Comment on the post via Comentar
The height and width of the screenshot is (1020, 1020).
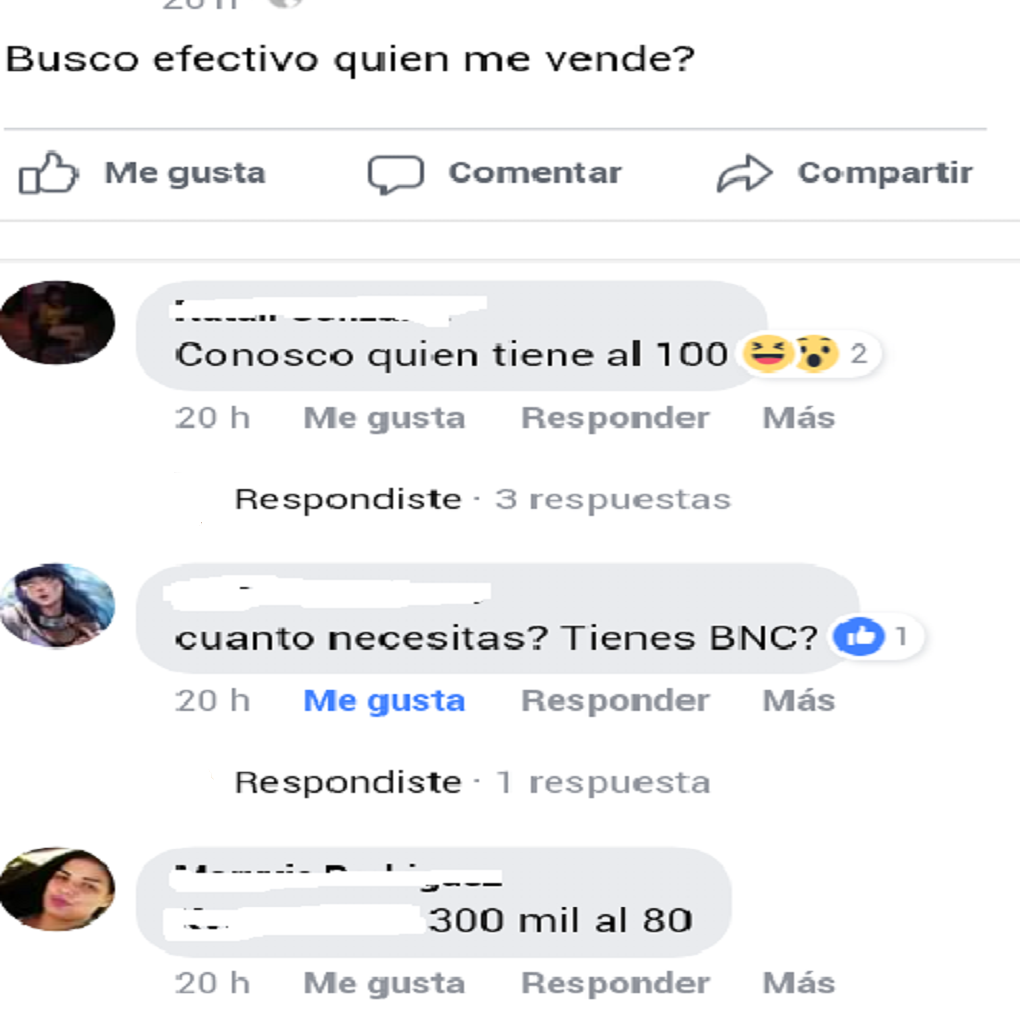[495, 173]
